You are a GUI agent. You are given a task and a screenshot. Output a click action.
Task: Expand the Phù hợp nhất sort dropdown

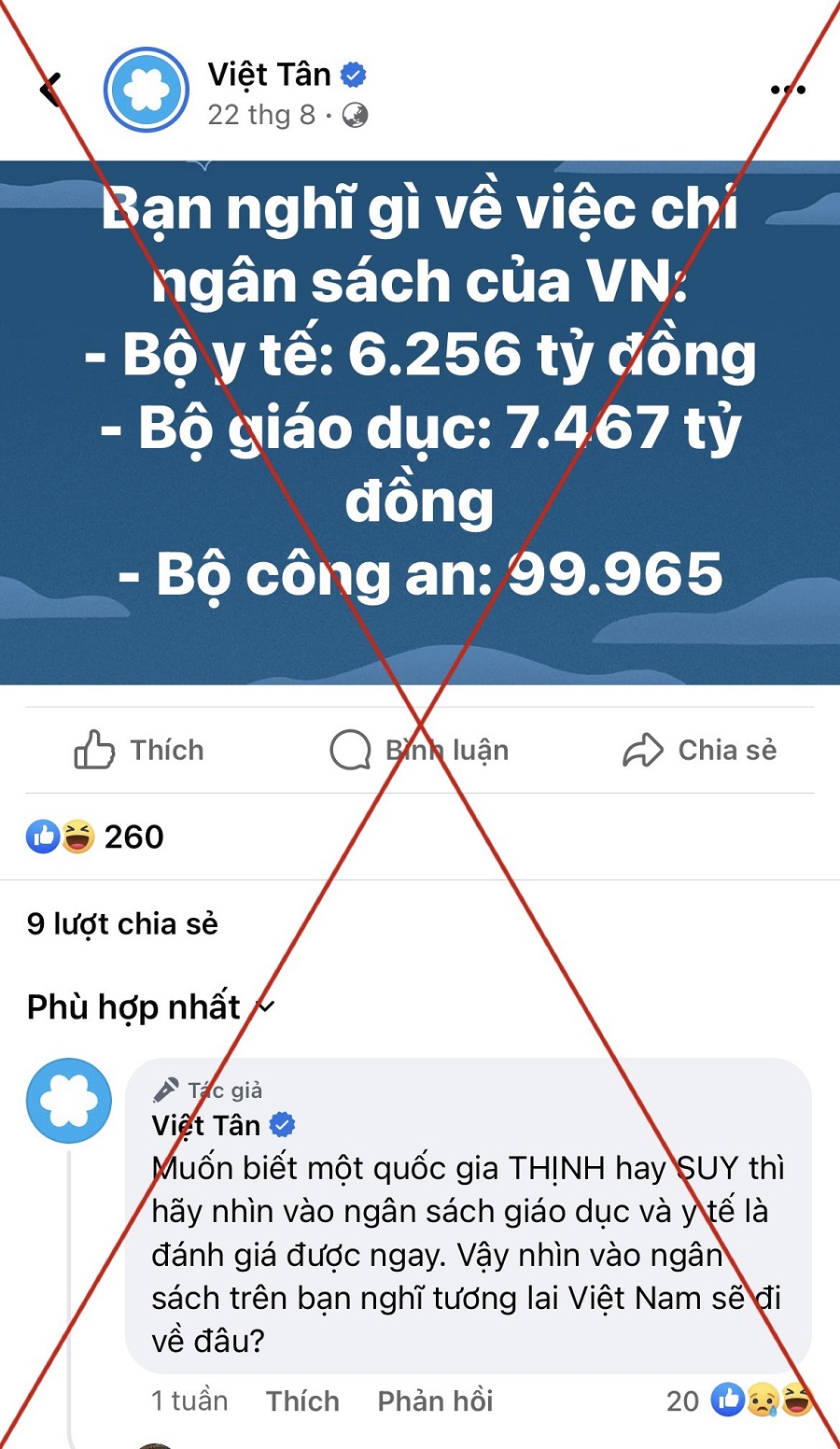(x=151, y=1006)
